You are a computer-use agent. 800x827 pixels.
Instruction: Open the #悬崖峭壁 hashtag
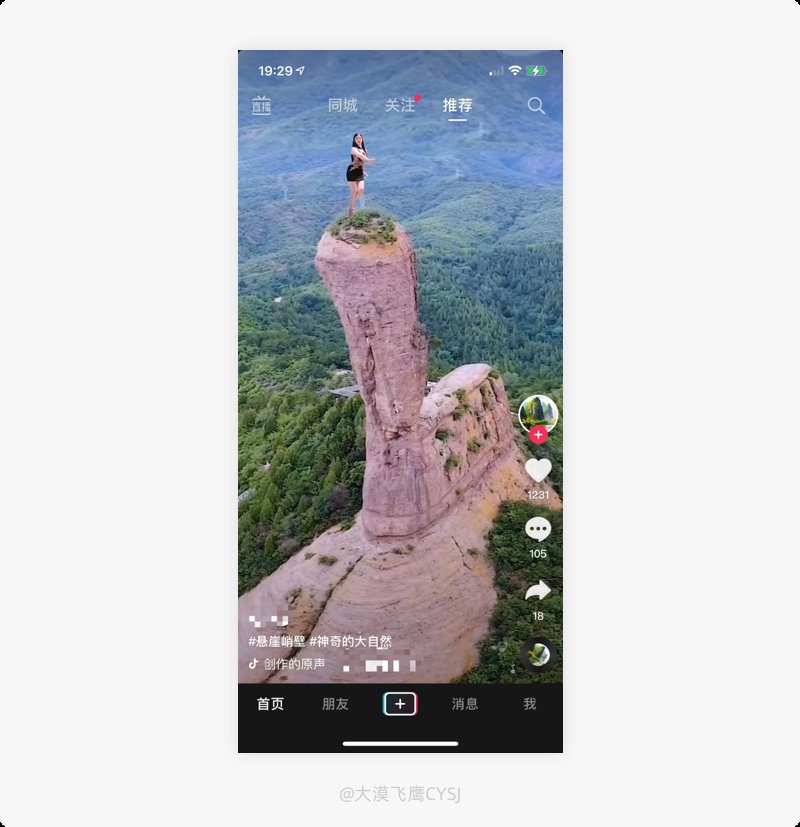(x=277, y=641)
